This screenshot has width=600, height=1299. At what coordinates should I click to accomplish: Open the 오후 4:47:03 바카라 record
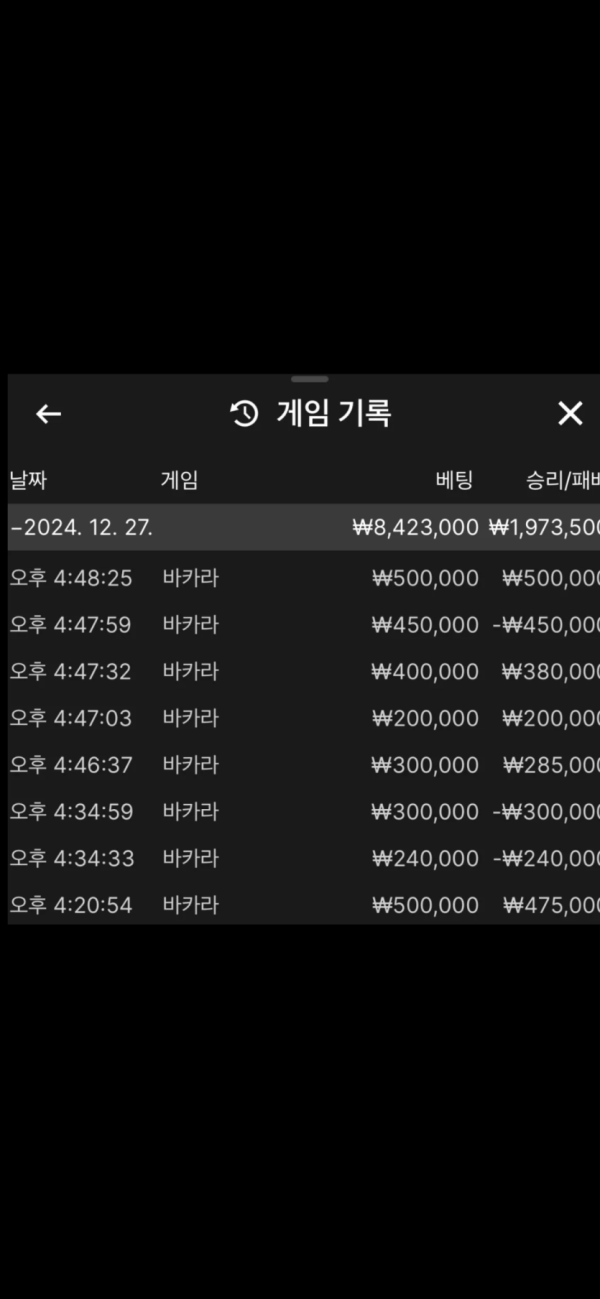point(300,718)
